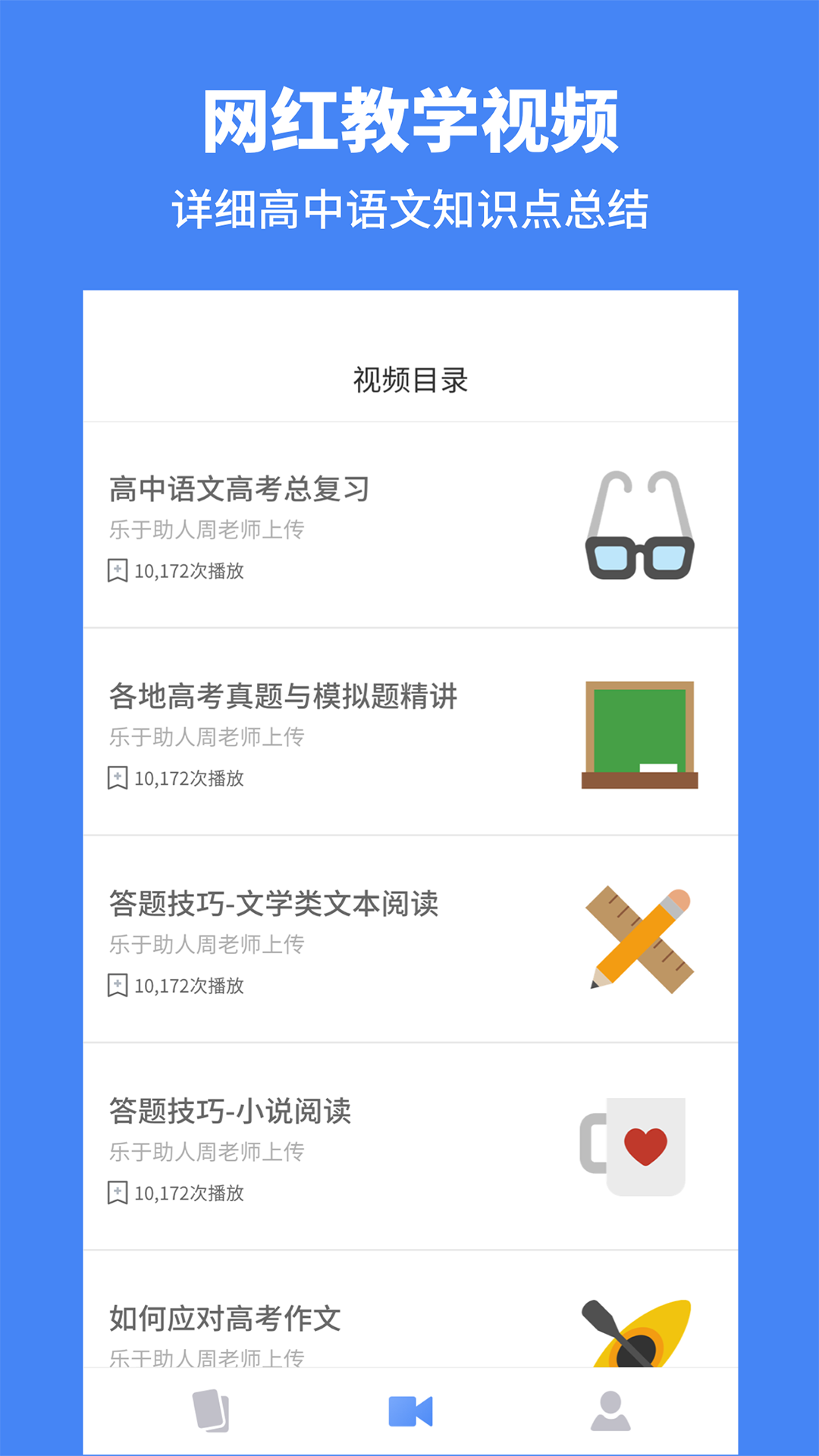Viewport: 819px width, 1456px height.
Task: Open the profile person icon
Action: click(x=611, y=1409)
